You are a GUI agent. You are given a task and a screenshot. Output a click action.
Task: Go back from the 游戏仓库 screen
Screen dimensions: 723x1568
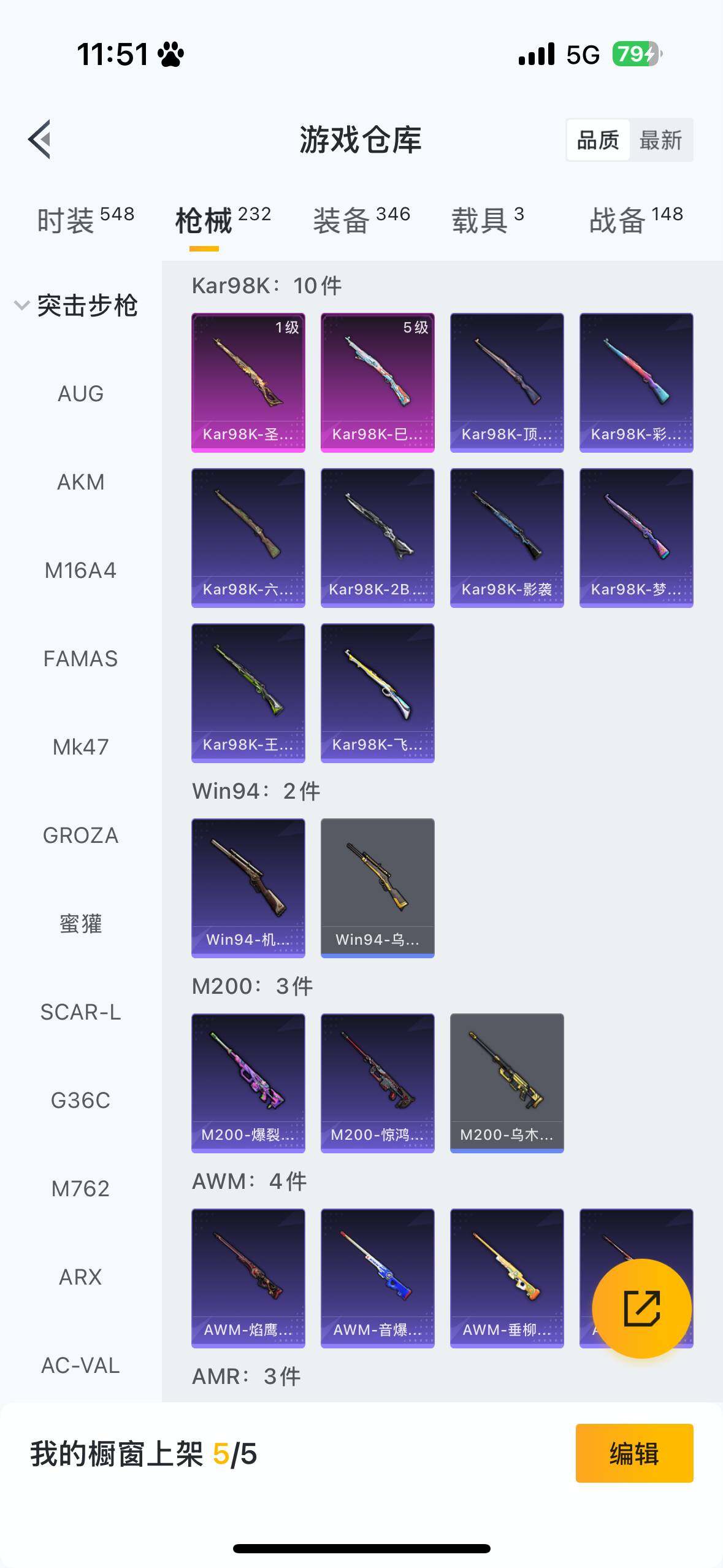tap(40, 139)
